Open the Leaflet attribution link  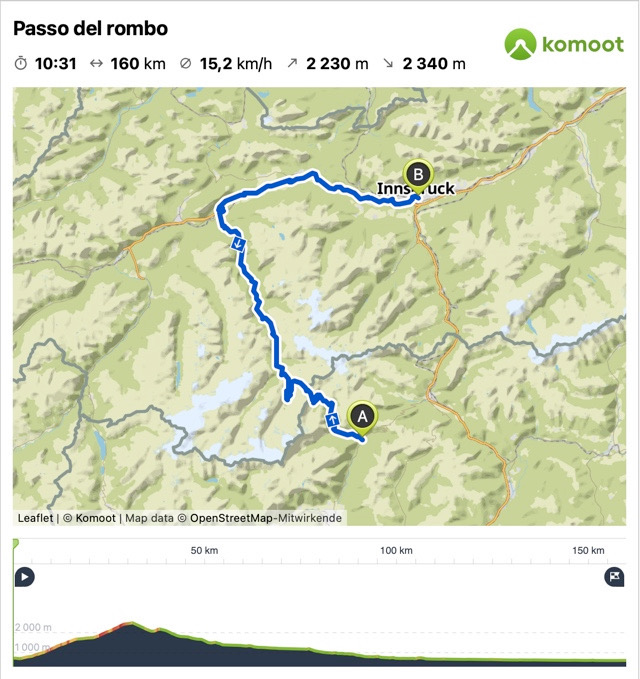[35, 518]
